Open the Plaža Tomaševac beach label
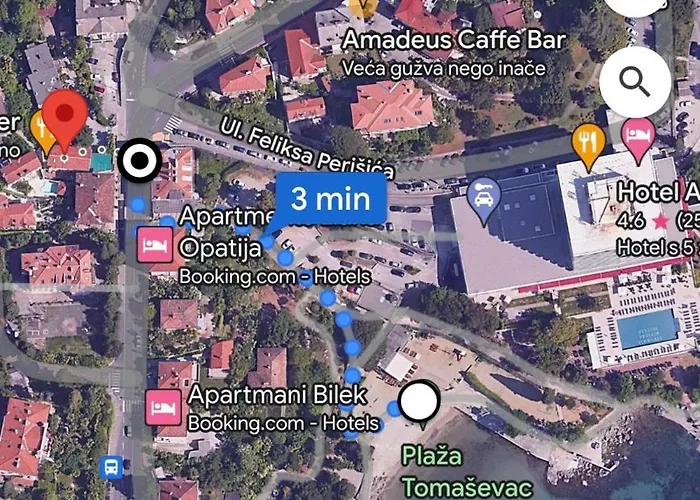Viewport: 700px width, 500px height. point(435,468)
